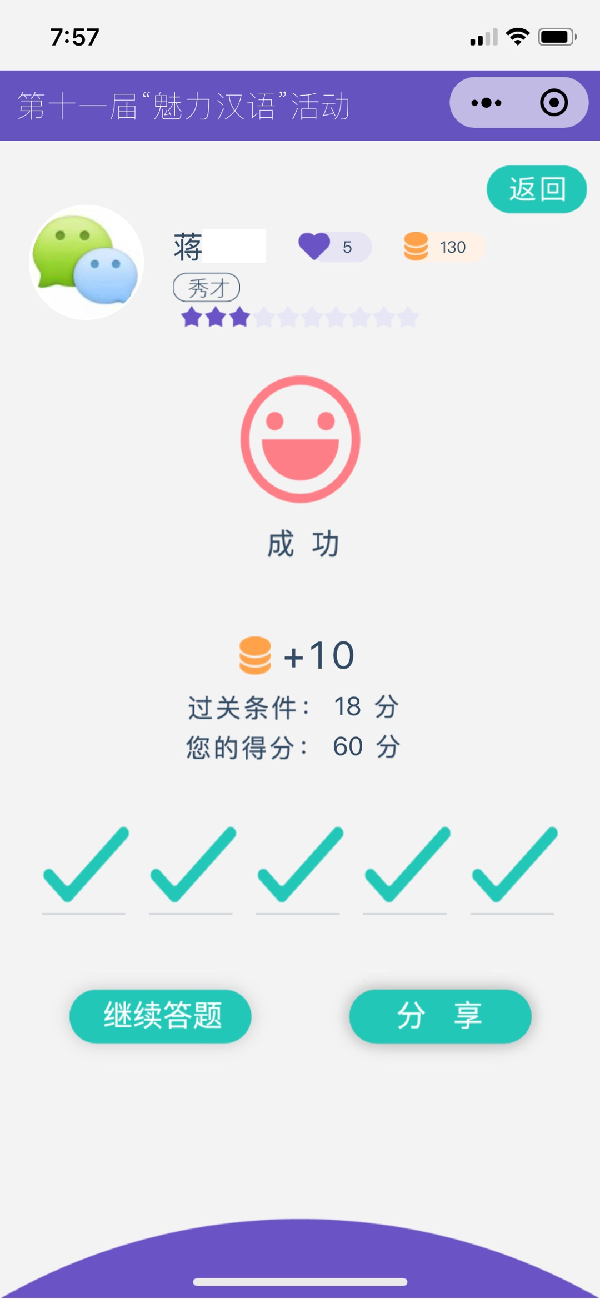The width and height of the screenshot is (600, 1299).
Task: Share the result via 分享
Action: (x=440, y=1016)
